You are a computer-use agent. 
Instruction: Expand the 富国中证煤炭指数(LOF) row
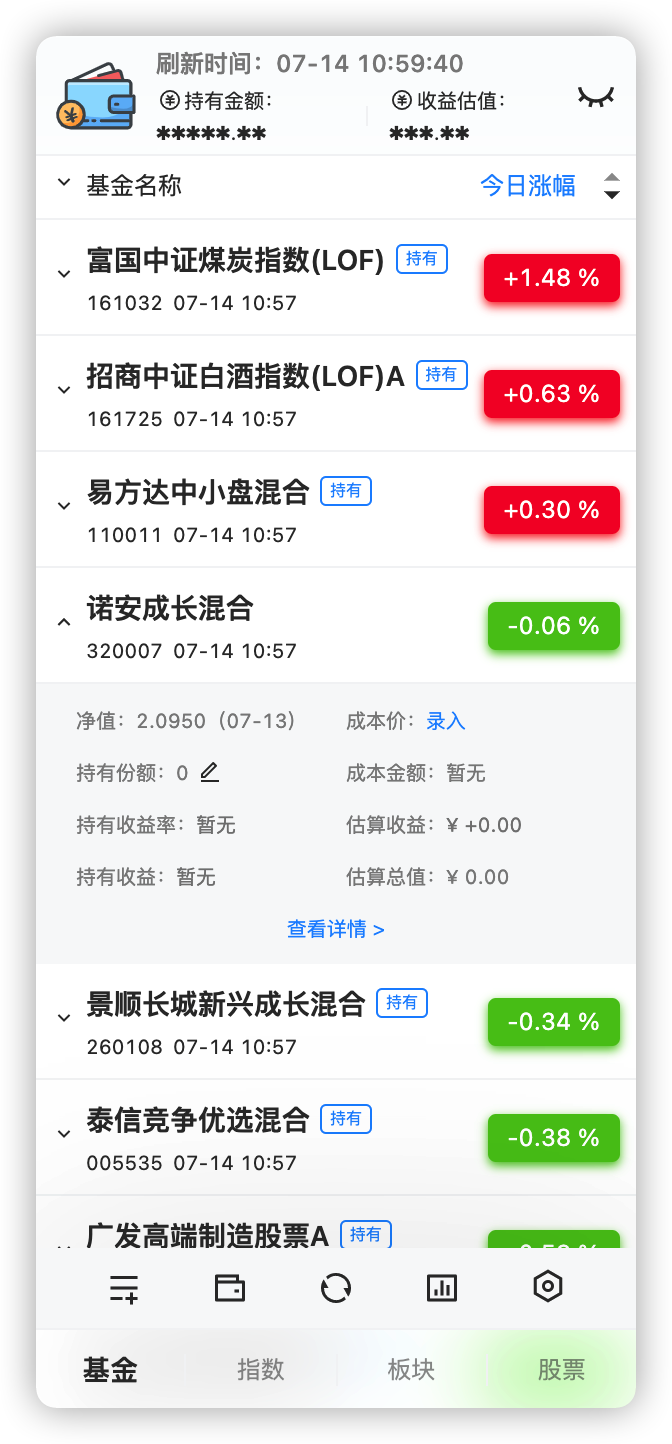click(x=64, y=274)
